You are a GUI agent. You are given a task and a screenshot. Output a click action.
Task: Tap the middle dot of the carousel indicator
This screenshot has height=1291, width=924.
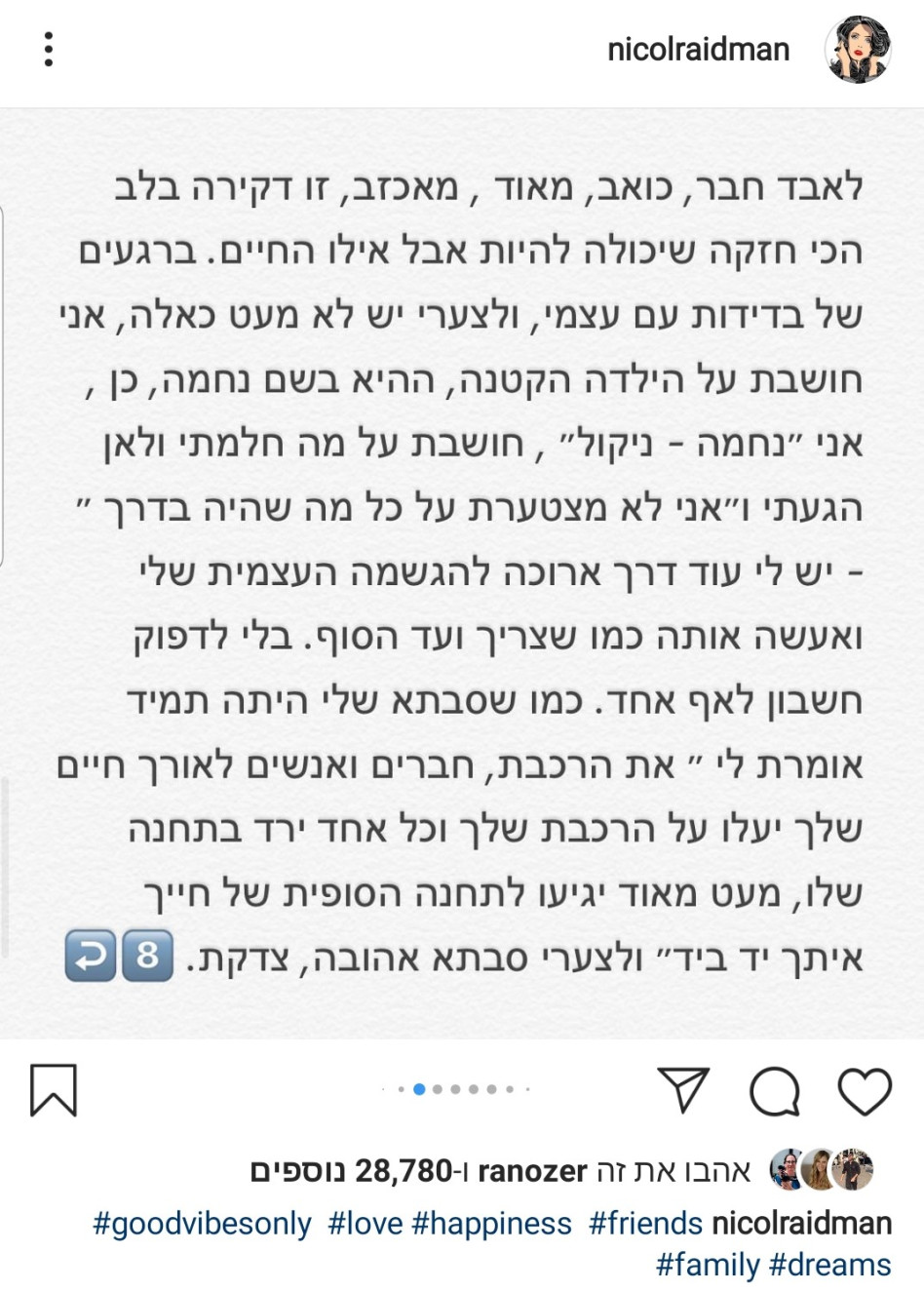[x=454, y=1089]
